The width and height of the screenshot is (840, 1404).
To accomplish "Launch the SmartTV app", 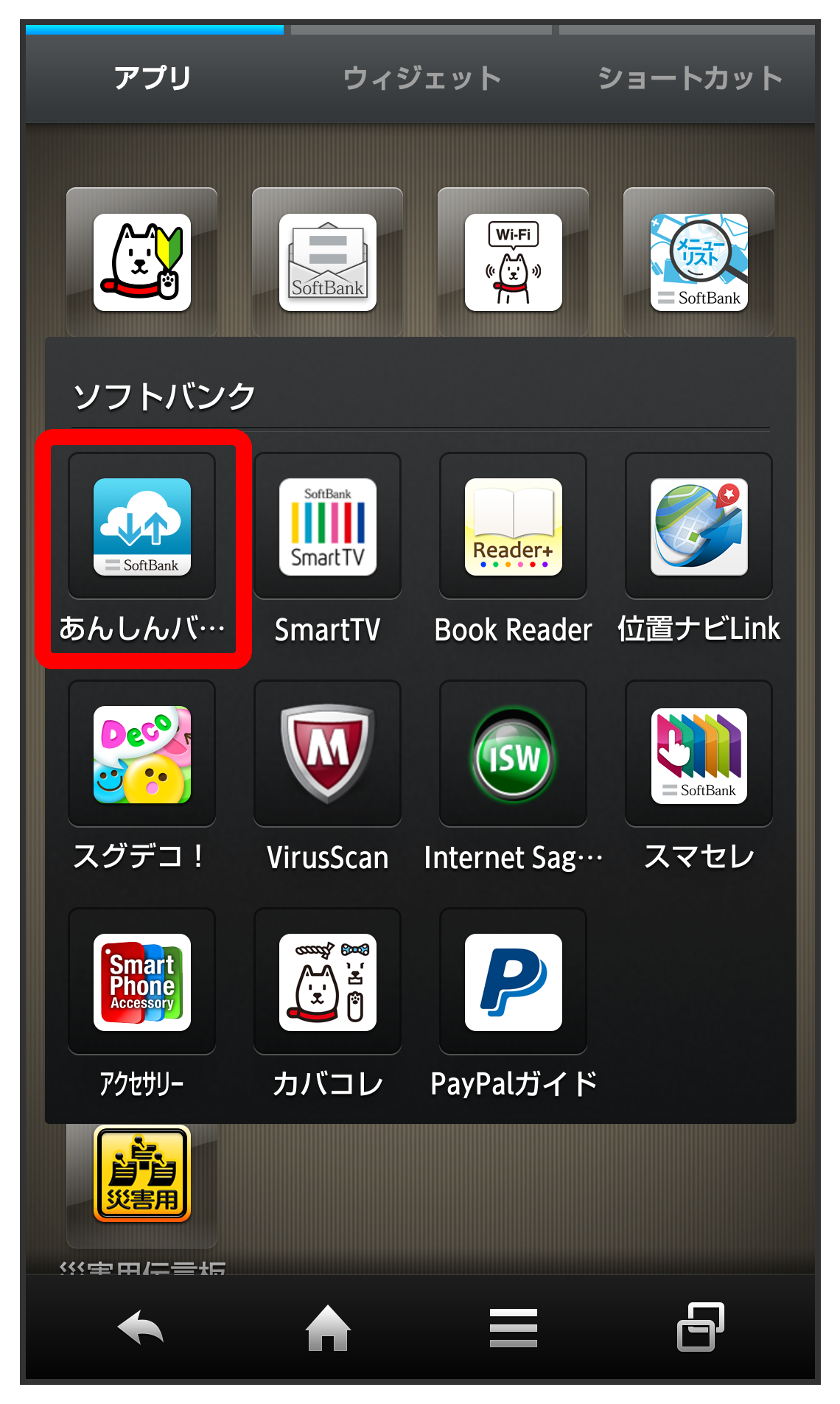I will (328, 527).
